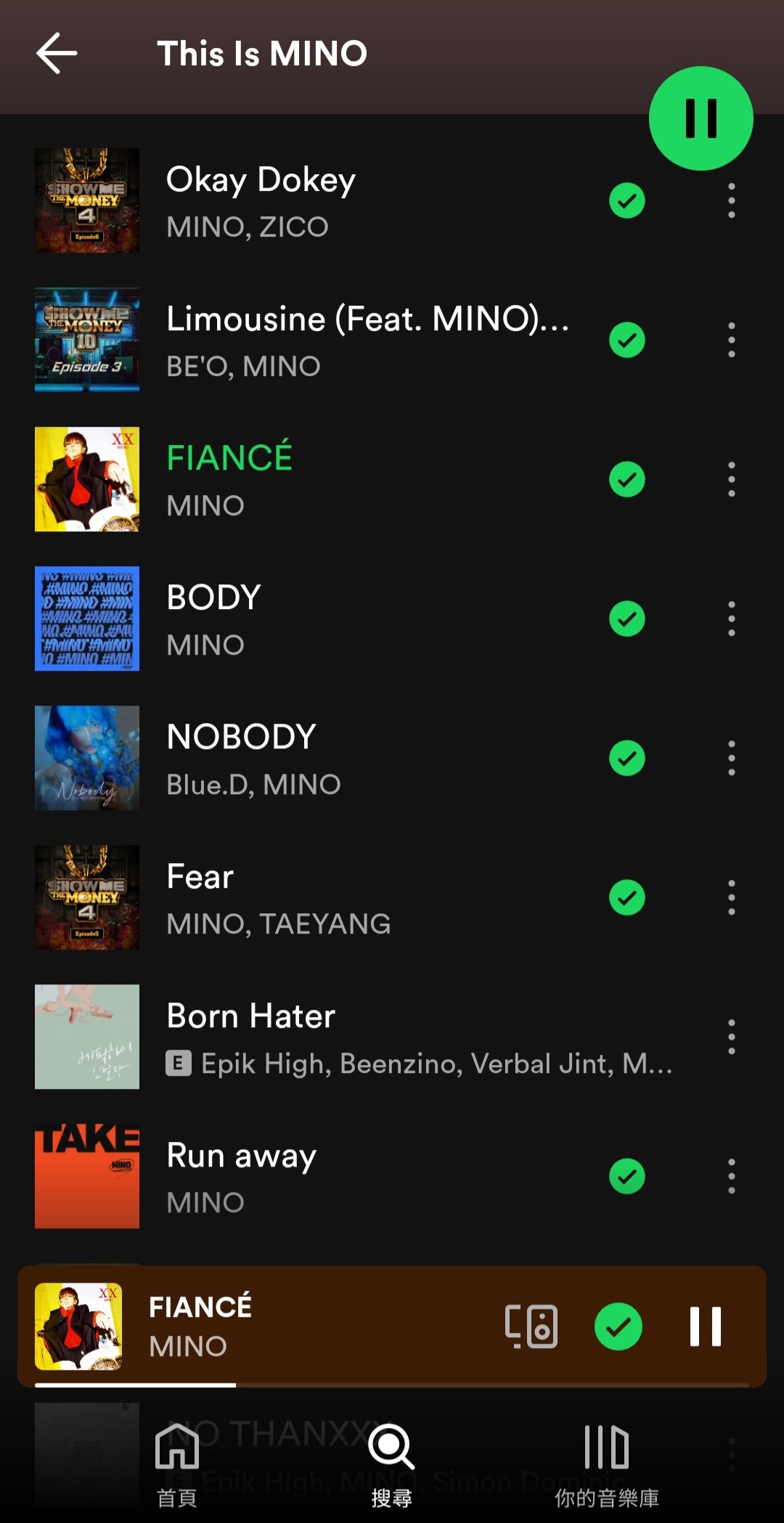
Task: Remove NOBODY from liked songs
Action: 627,759
